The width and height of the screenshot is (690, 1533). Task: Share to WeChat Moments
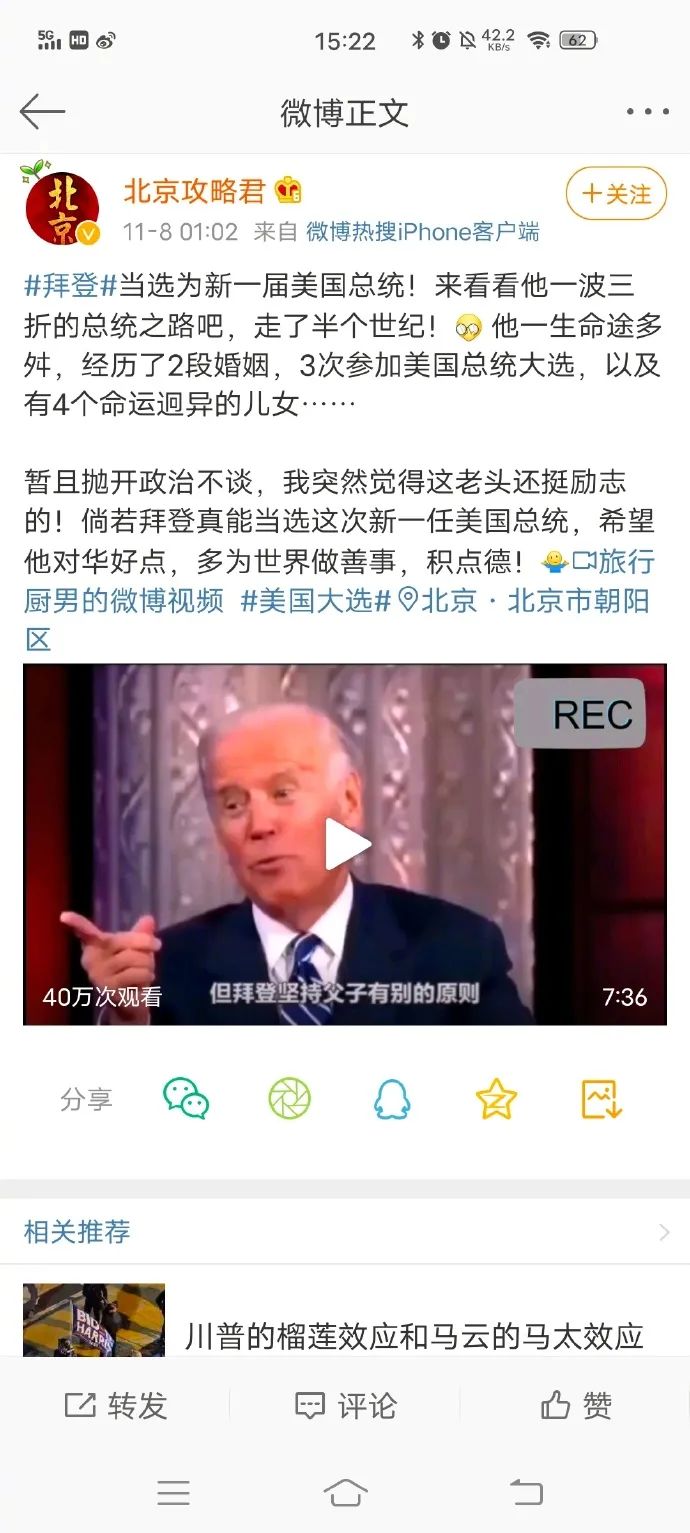point(290,1099)
